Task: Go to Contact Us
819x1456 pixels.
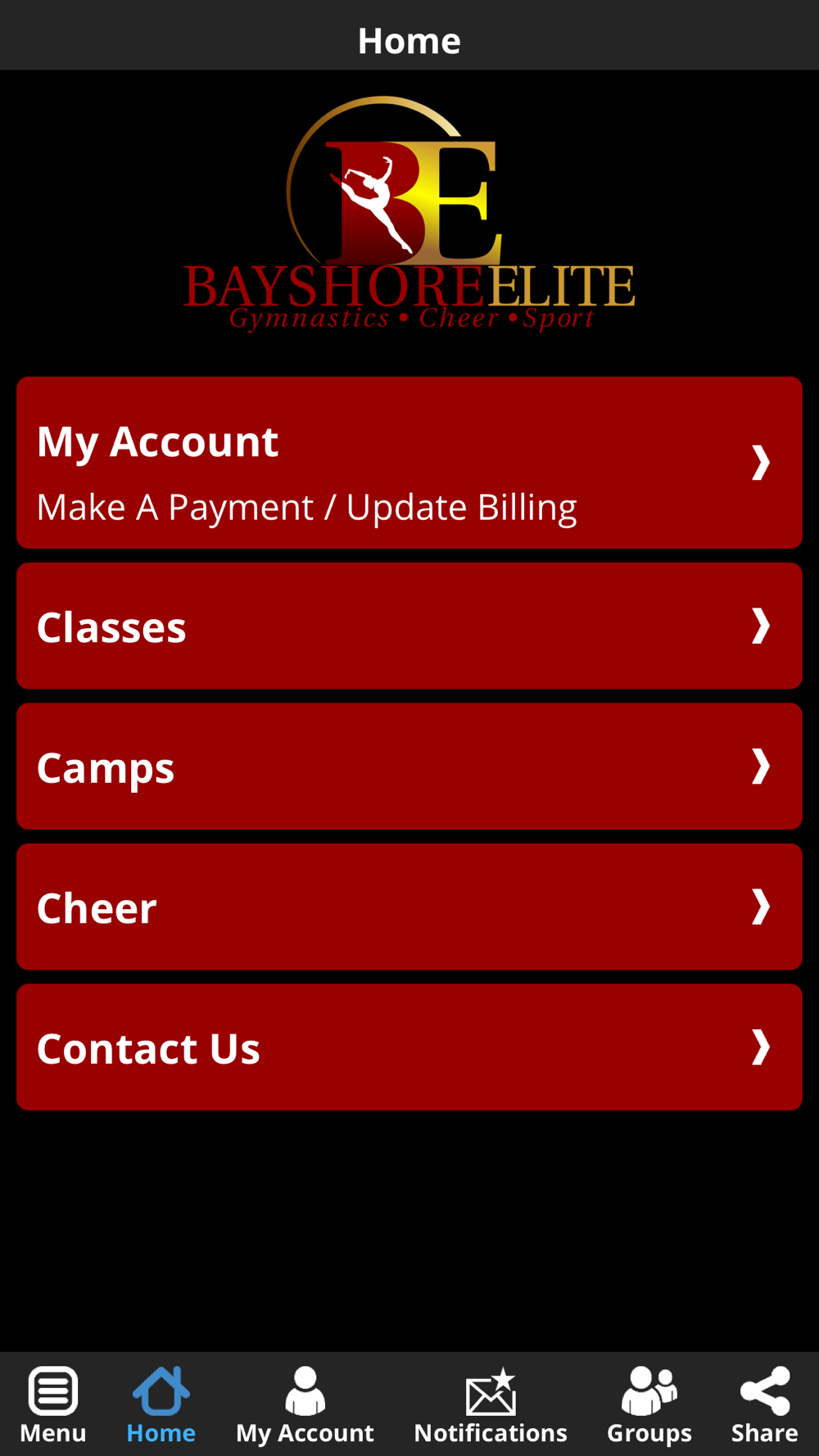Action: [x=409, y=1047]
